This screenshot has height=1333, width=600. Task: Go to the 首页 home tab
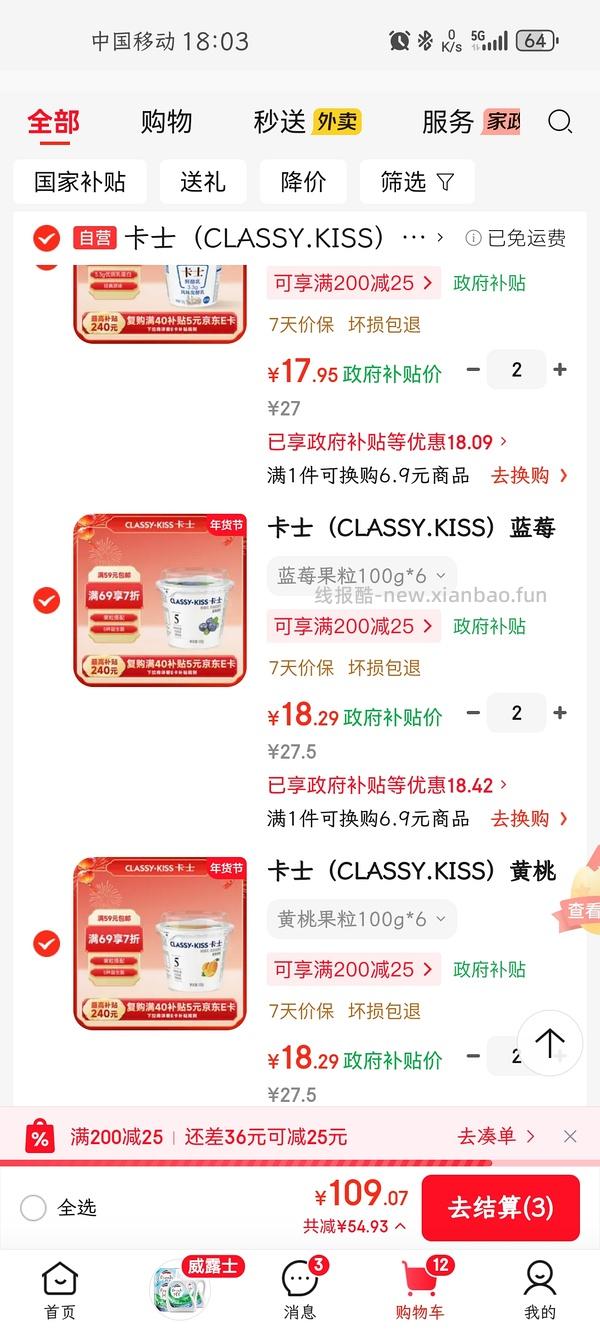click(59, 1289)
